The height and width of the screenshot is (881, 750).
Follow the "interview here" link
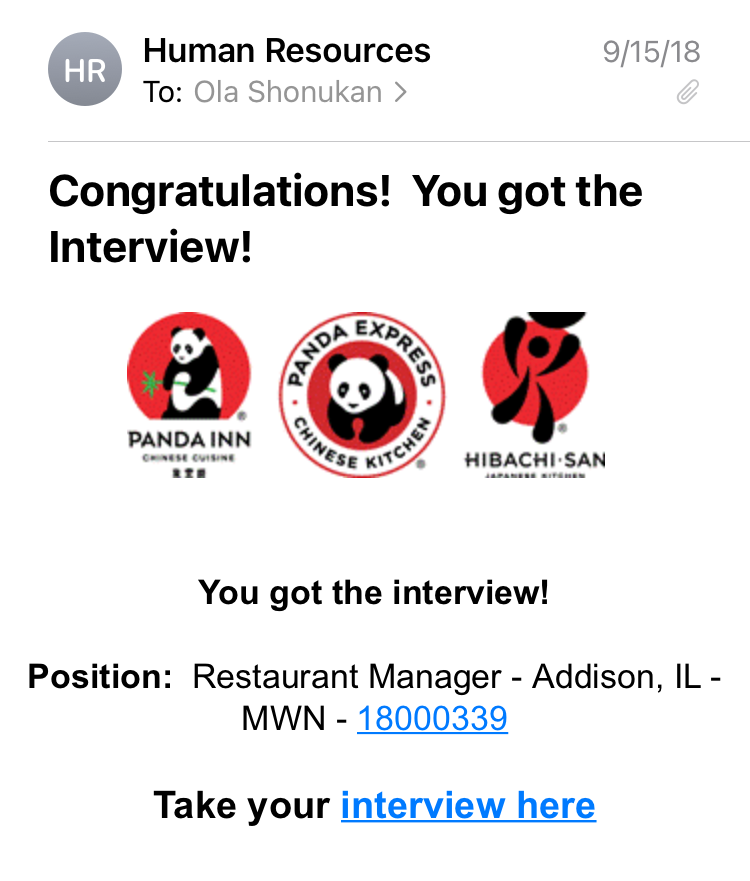click(x=468, y=805)
